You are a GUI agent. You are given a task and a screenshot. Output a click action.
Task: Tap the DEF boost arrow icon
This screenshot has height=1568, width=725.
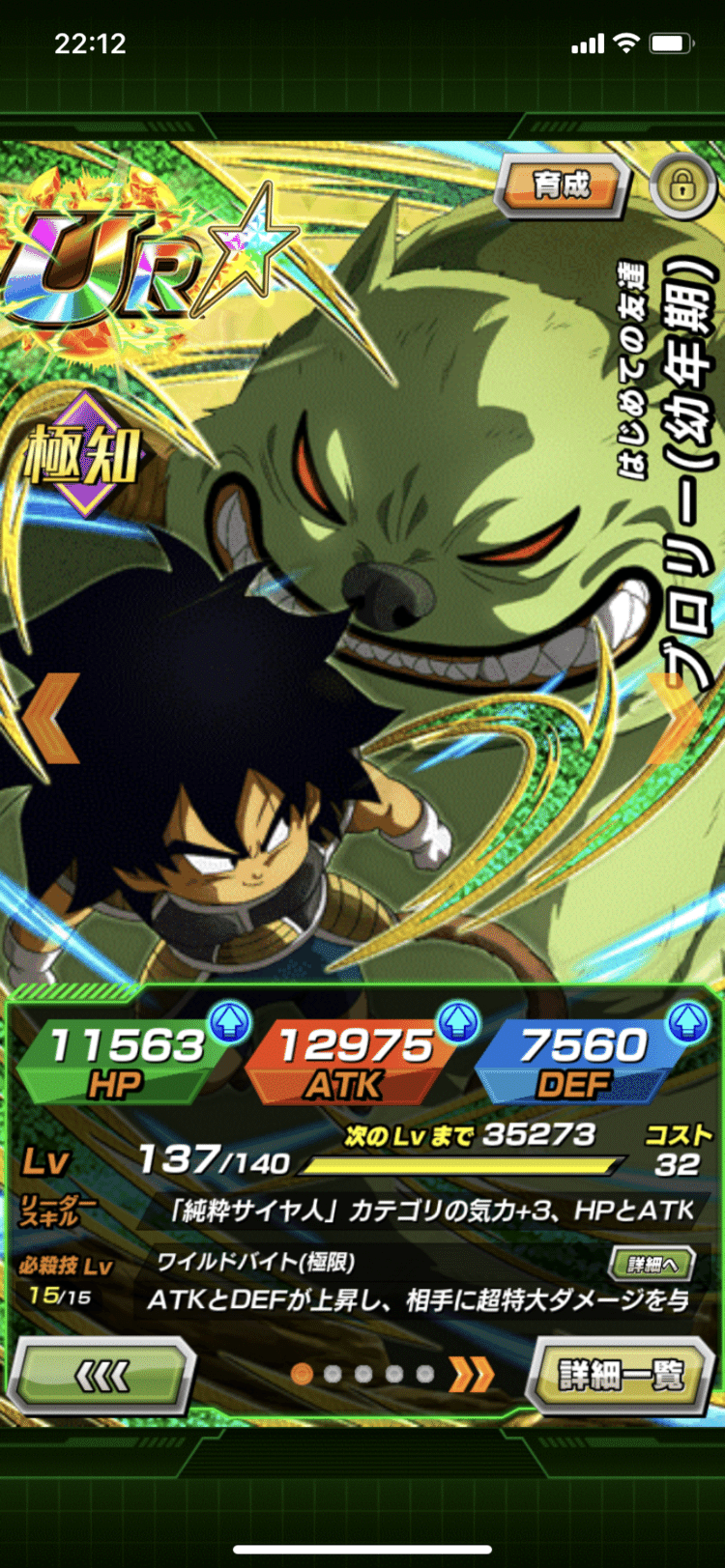tap(687, 1019)
